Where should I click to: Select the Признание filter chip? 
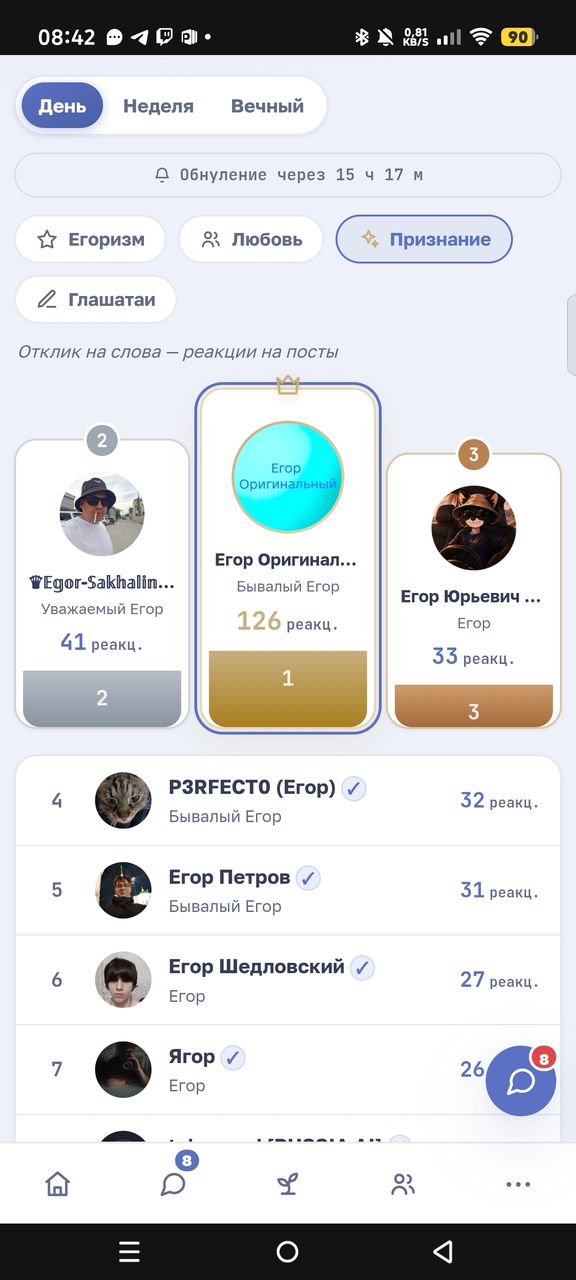[x=424, y=240]
